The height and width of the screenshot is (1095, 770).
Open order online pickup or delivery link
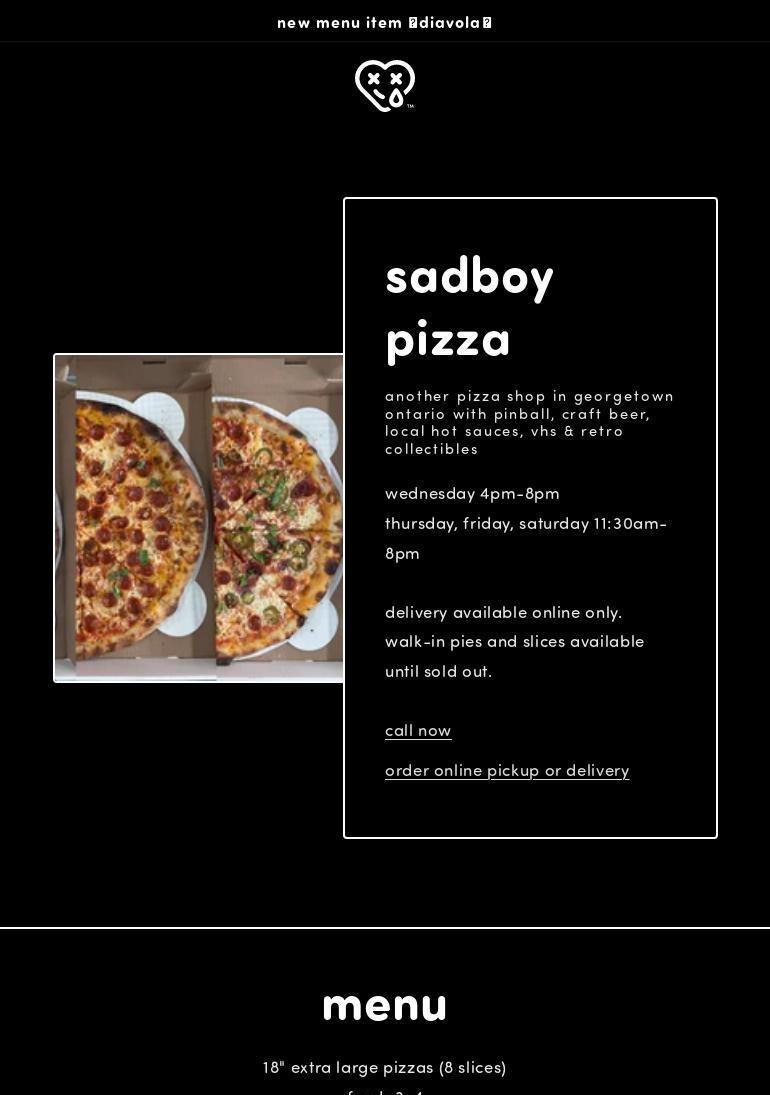pyautogui.click(x=507, y=771)
